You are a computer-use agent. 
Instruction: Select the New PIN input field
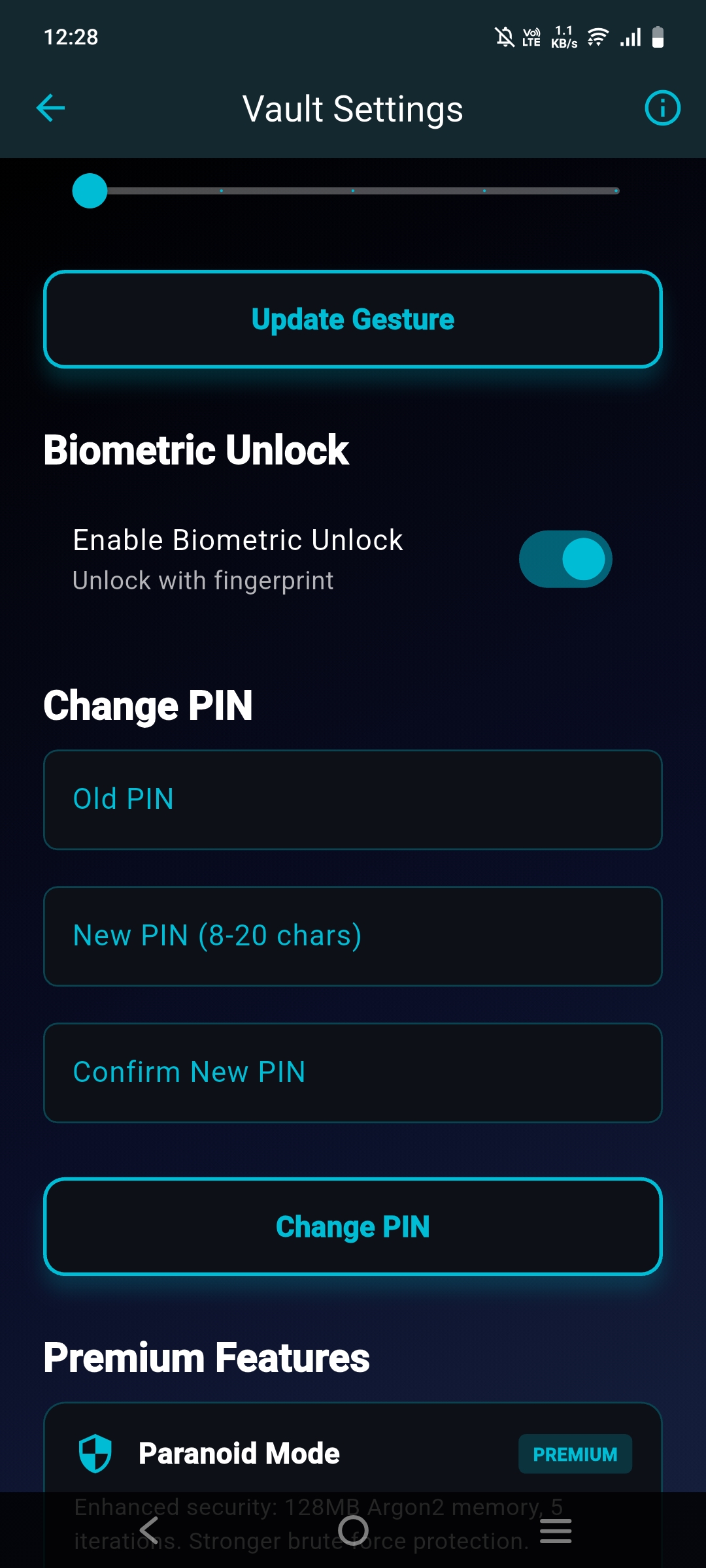(353, 936)
